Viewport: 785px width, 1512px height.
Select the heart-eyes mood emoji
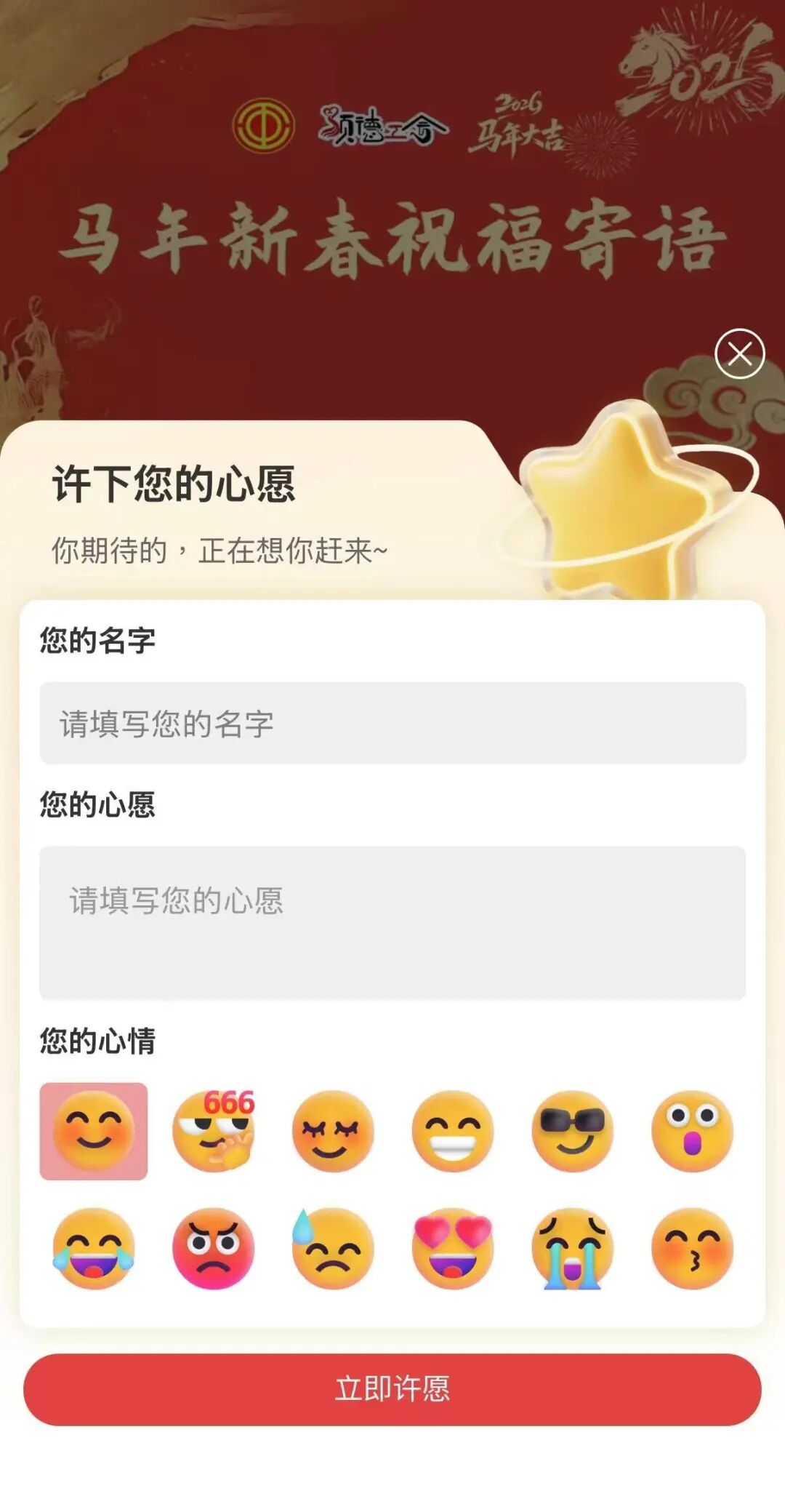coord(453,1249)
